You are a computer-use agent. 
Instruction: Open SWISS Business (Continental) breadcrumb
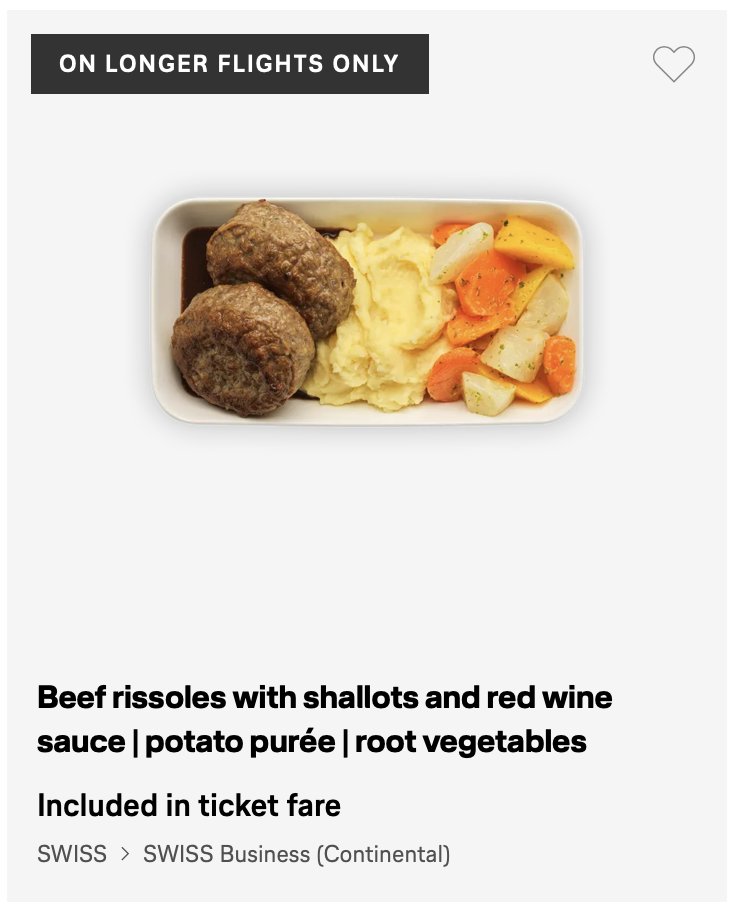(296, 854)
